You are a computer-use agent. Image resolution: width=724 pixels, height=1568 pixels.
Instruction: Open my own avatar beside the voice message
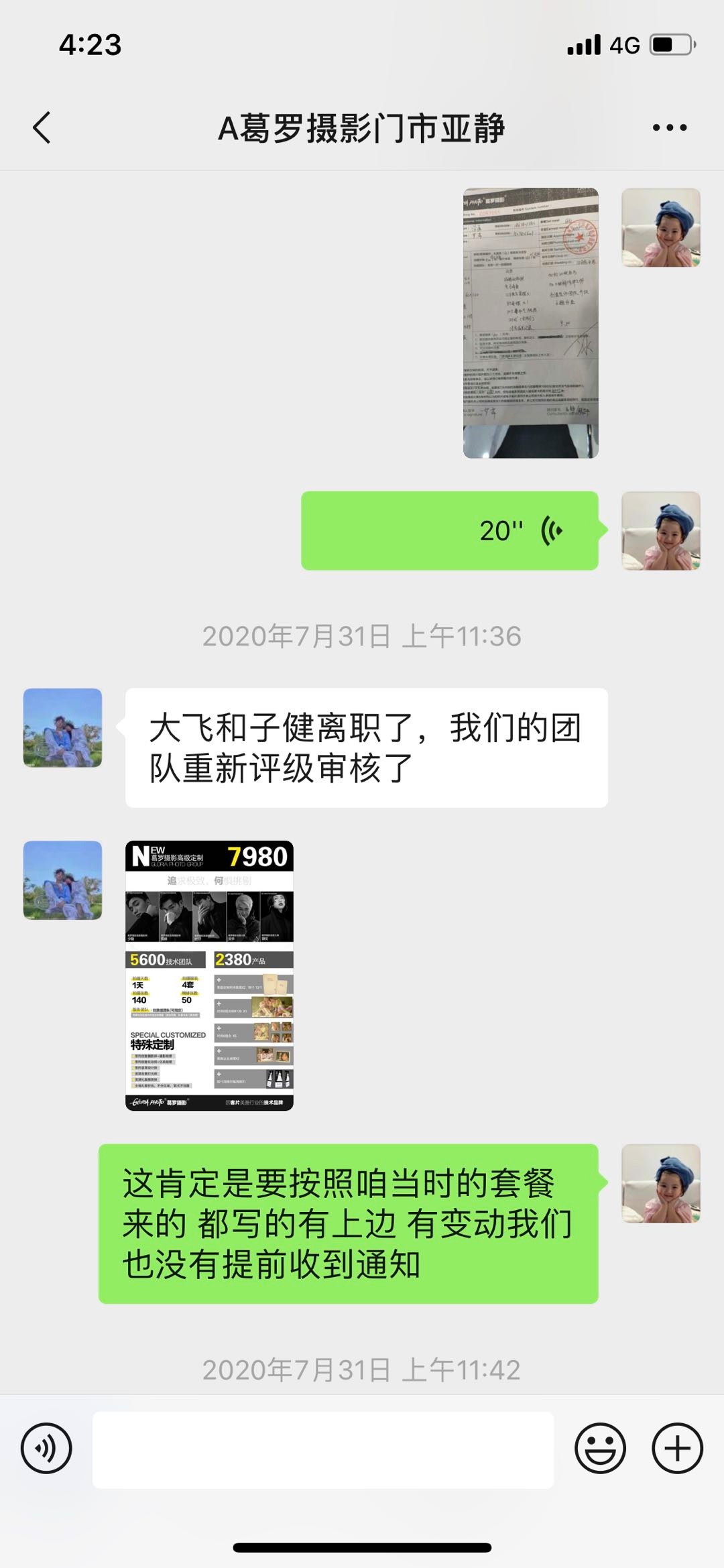point(661,531)
